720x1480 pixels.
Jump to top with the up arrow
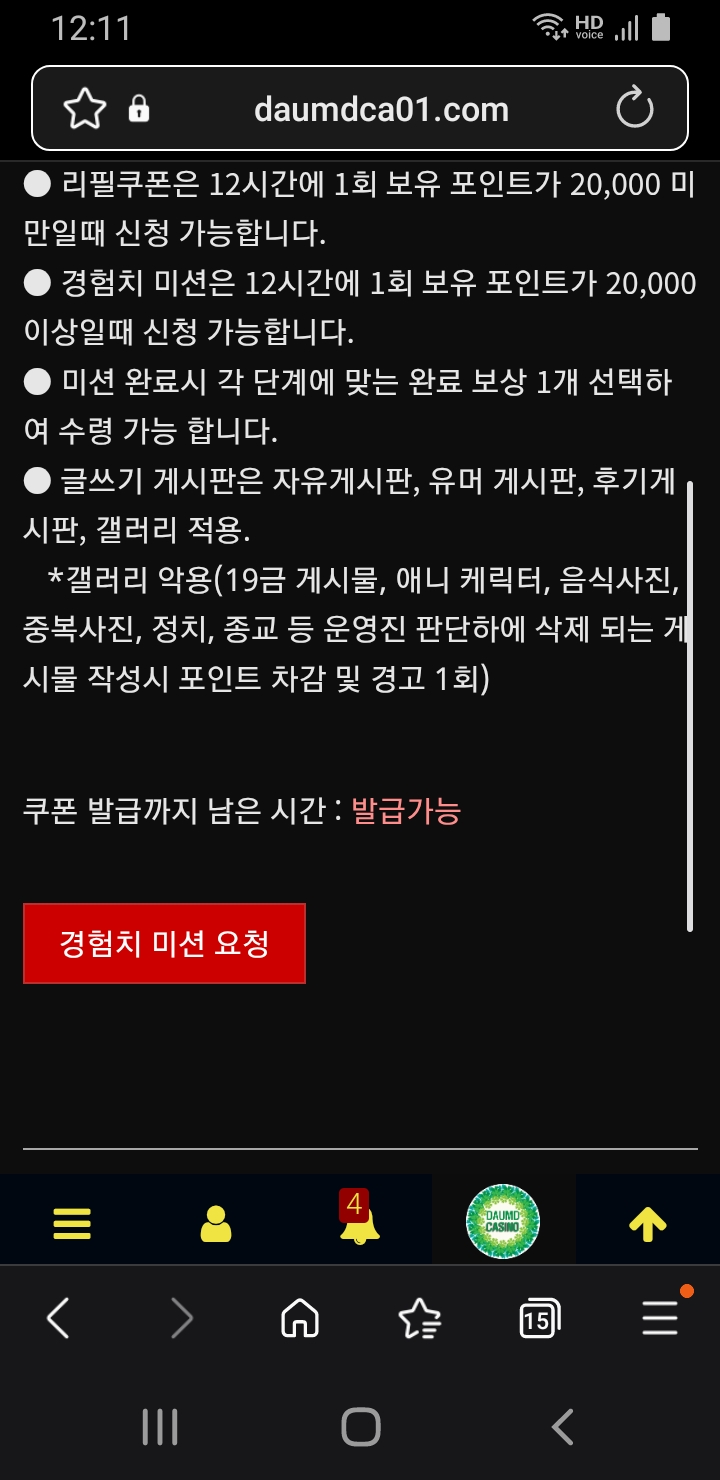coord(647,1222)
